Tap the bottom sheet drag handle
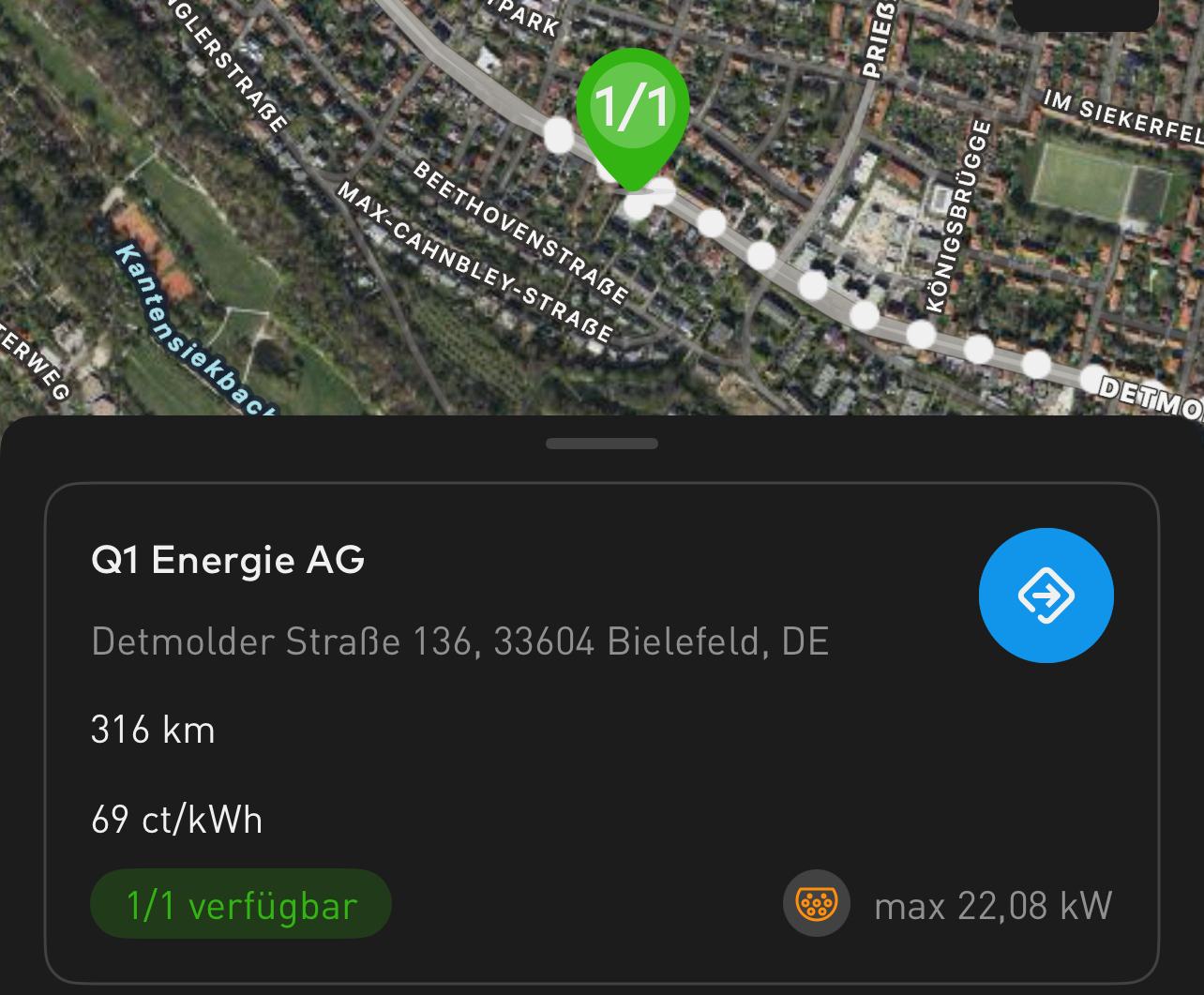Screen dimensions: 1204x995 [x=602, y=444]
